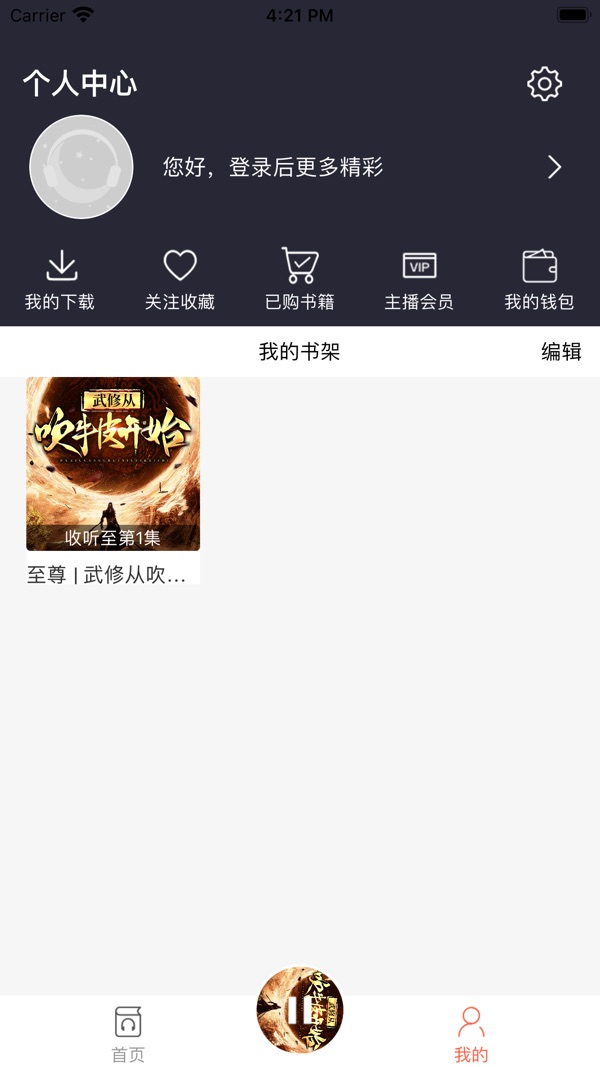
Task: Open the 武修从吹牛皮开始 audiobook
Action: (113, 464)
